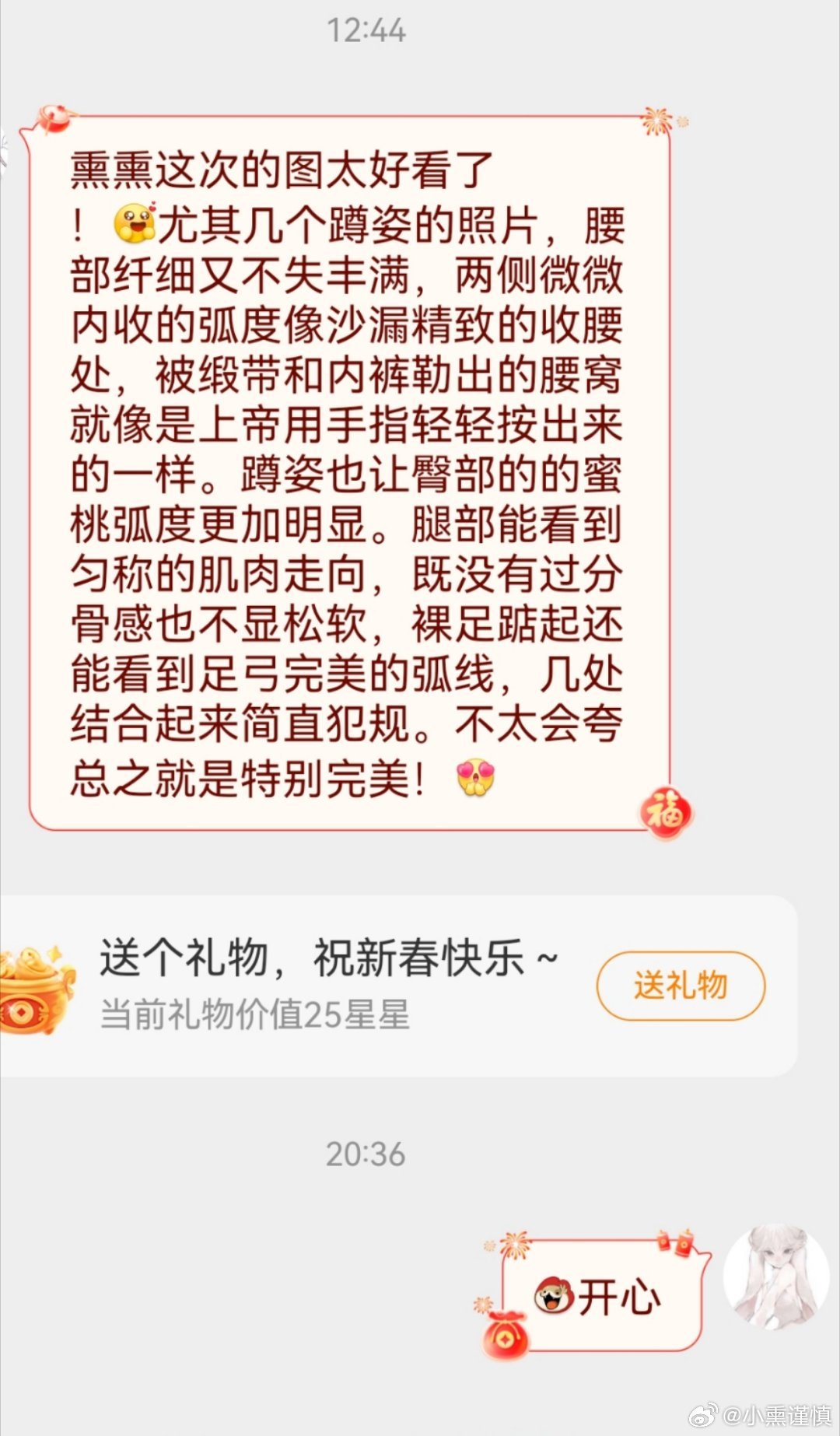Open the gift card 送个礼物，祝新春快乐
This screenshot has width=840, height=1436.
coord(398,986)
